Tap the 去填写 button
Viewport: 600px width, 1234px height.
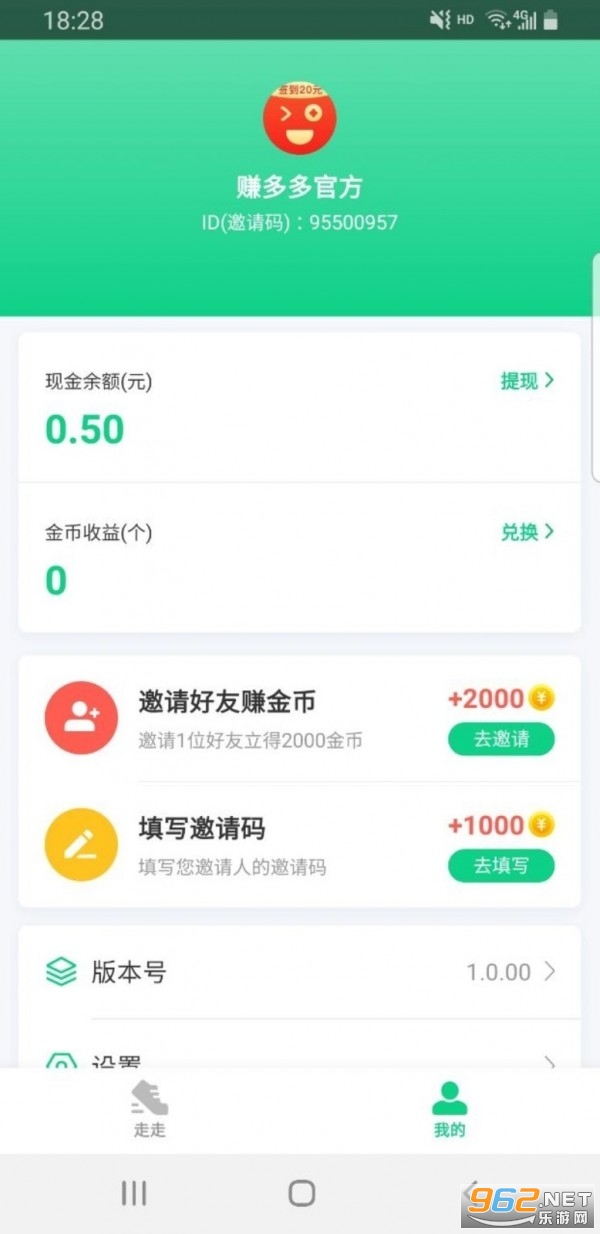point(500,865)
